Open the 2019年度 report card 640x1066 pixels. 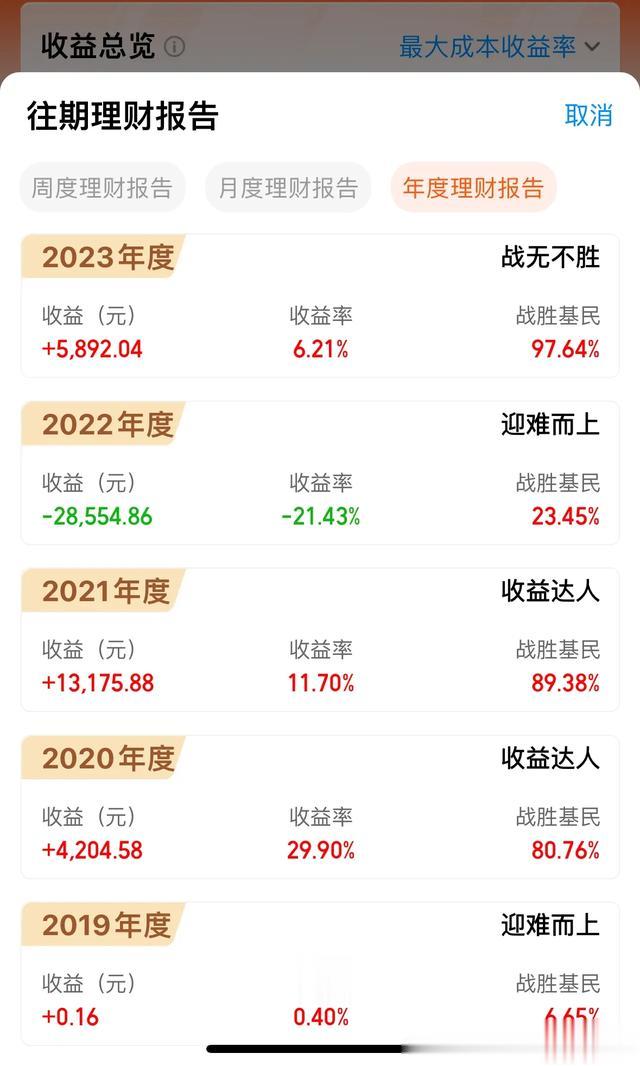click(x=320, y=974)
